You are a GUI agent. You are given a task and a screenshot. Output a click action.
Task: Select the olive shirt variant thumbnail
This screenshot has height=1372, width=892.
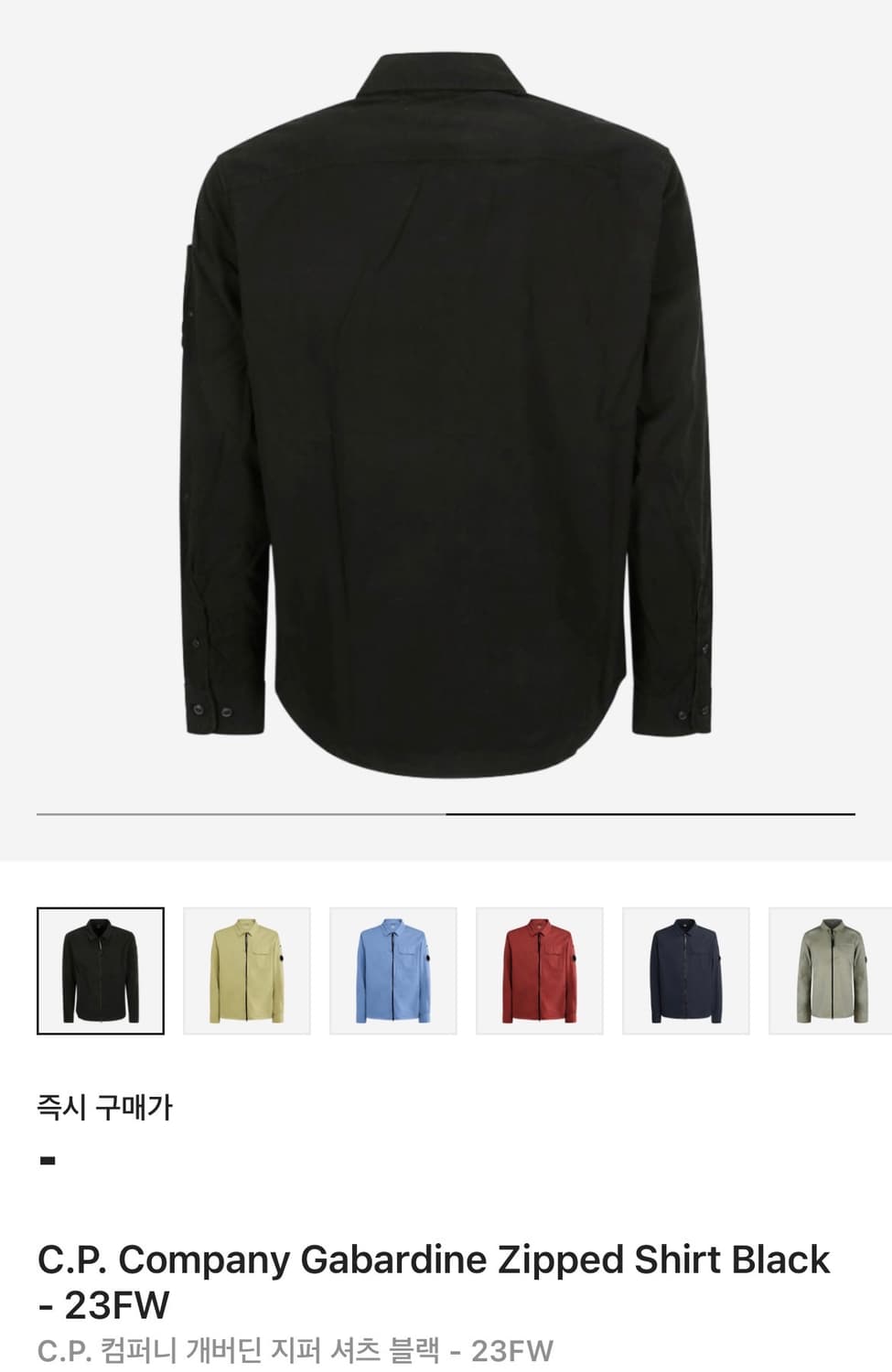click(x=828, y=971)
